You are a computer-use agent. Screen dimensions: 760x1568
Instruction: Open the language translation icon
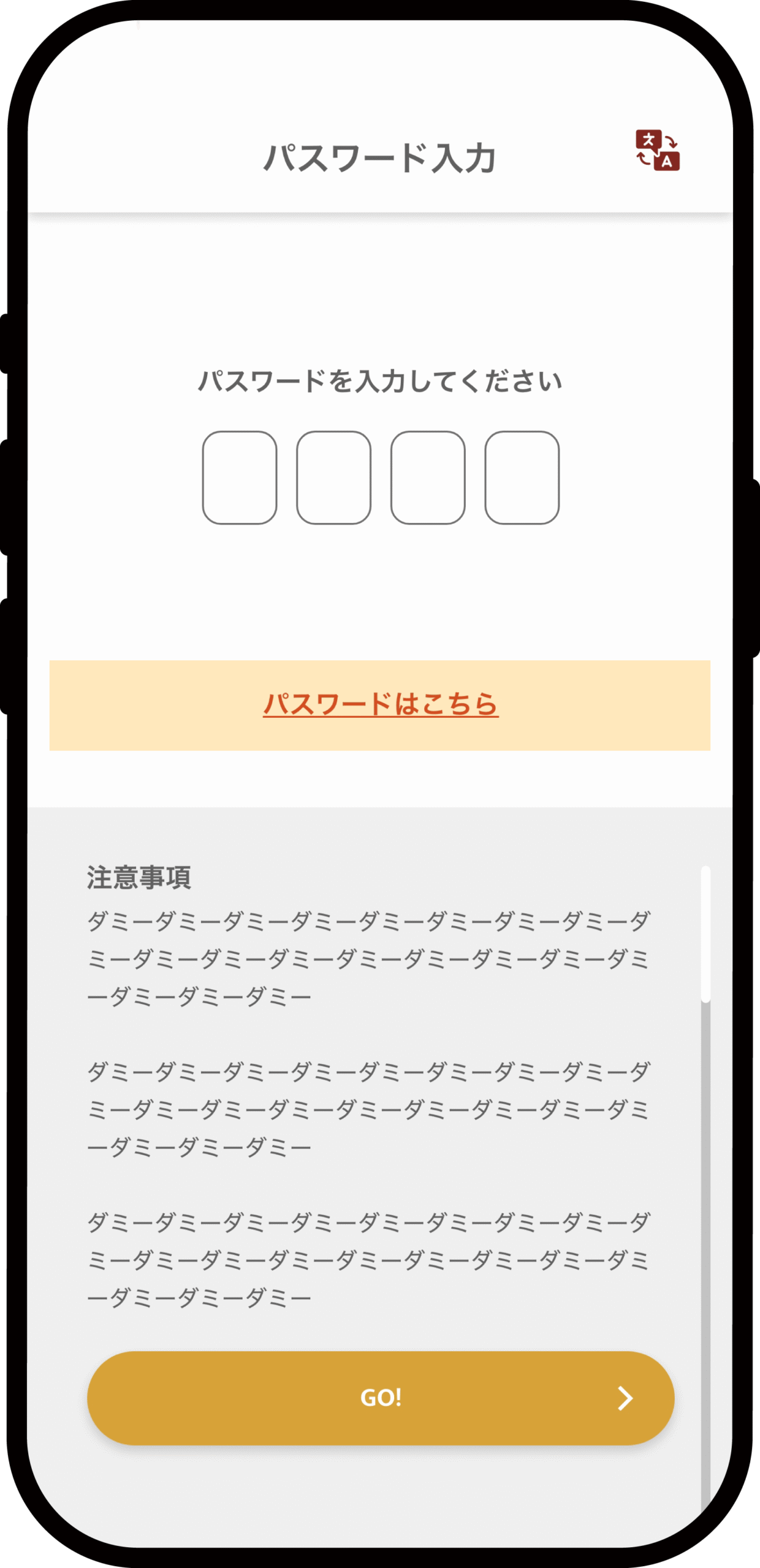coord(657,150)
